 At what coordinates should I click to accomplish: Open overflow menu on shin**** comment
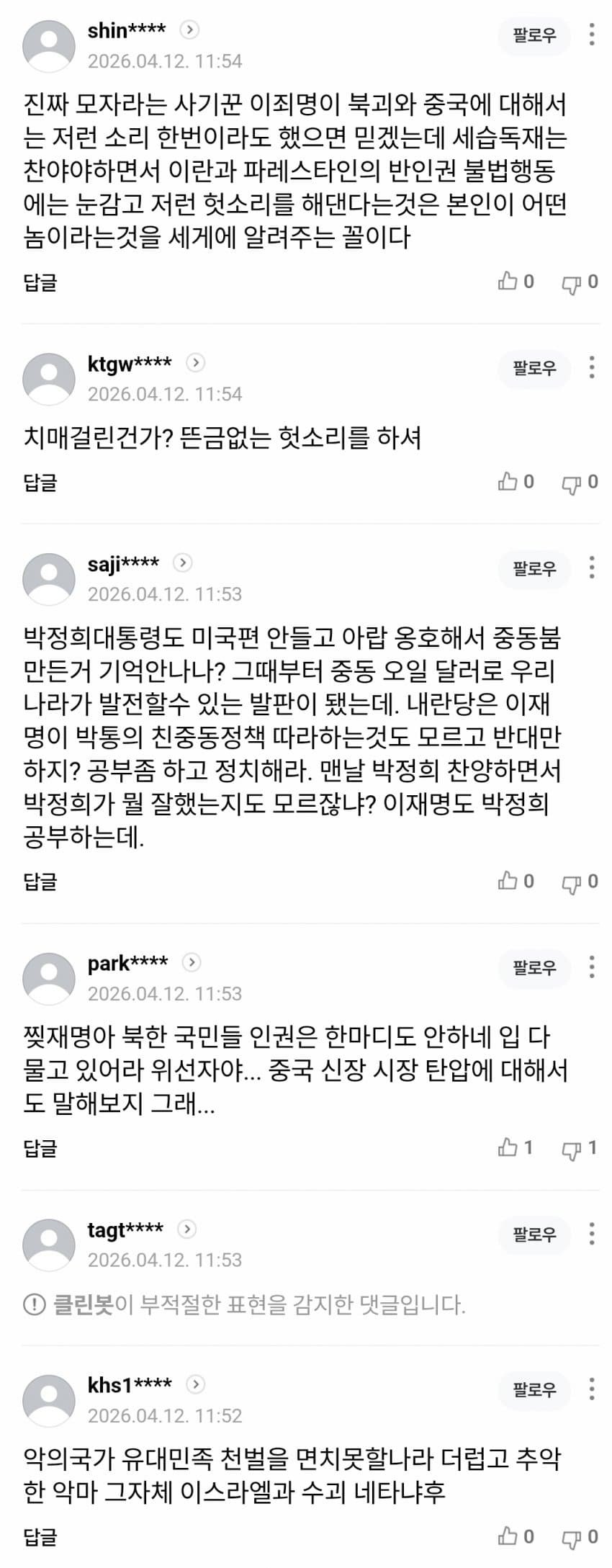click(x=592, y=35)
